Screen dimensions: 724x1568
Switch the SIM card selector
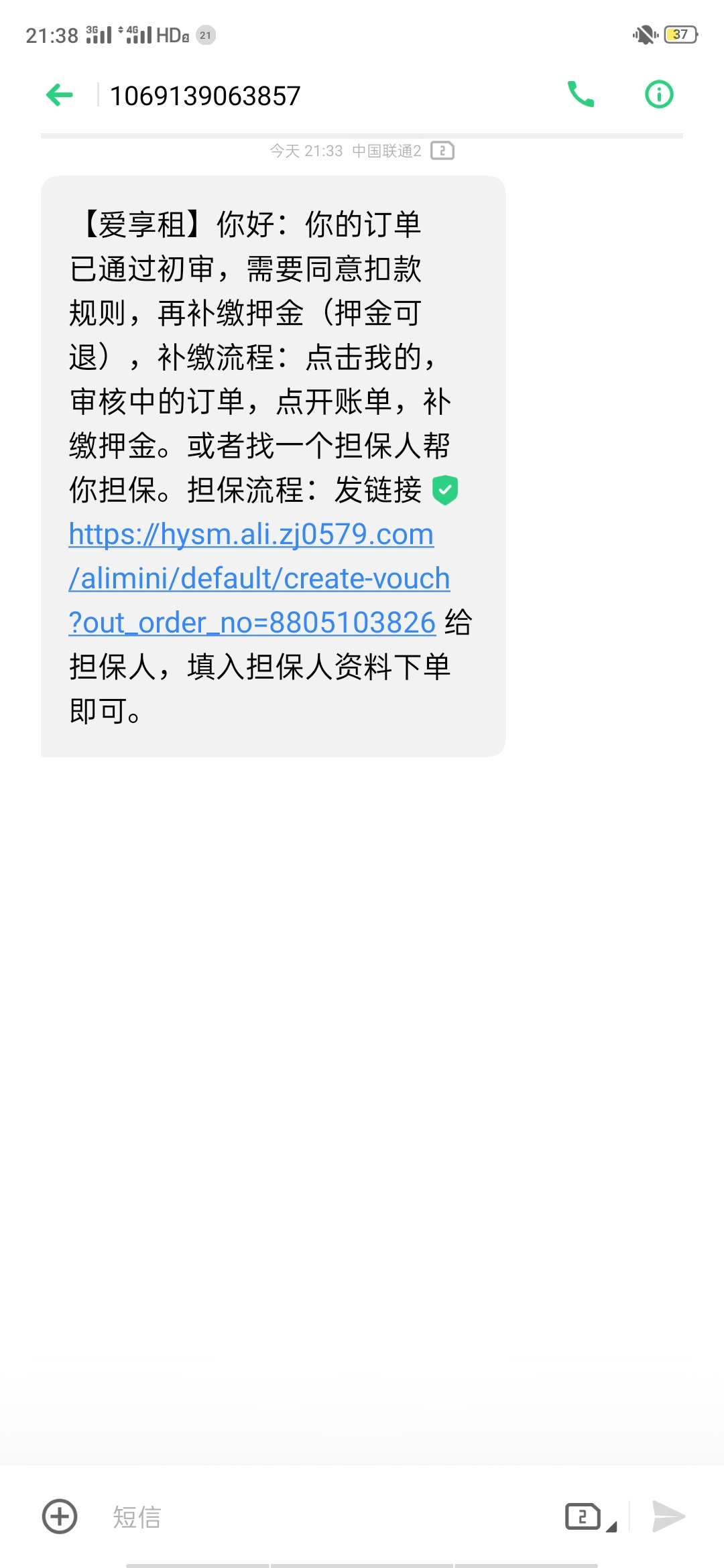(590, 1517)
